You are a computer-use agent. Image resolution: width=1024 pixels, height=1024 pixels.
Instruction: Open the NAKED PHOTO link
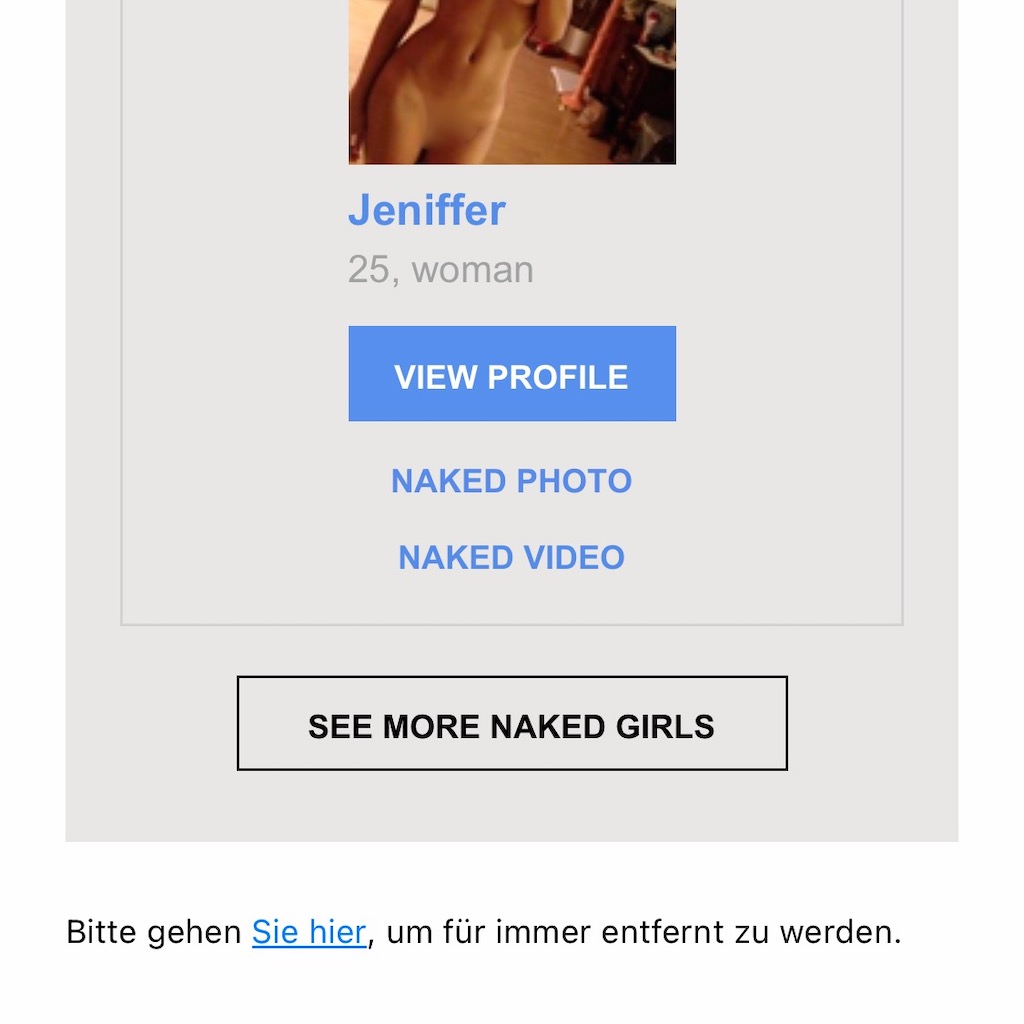(x=511, y=481)
